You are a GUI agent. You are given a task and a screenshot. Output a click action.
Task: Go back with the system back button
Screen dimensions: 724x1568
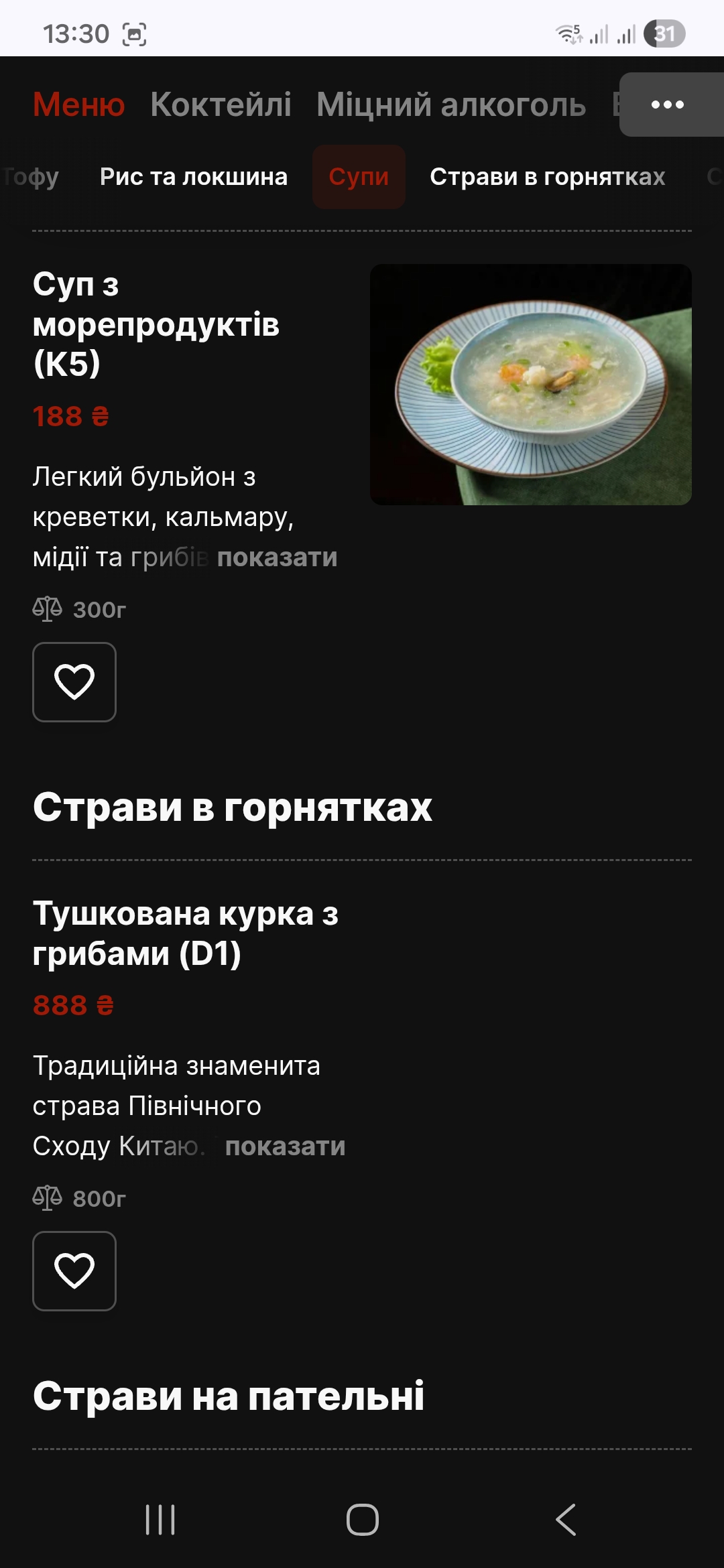[565, 1520]
